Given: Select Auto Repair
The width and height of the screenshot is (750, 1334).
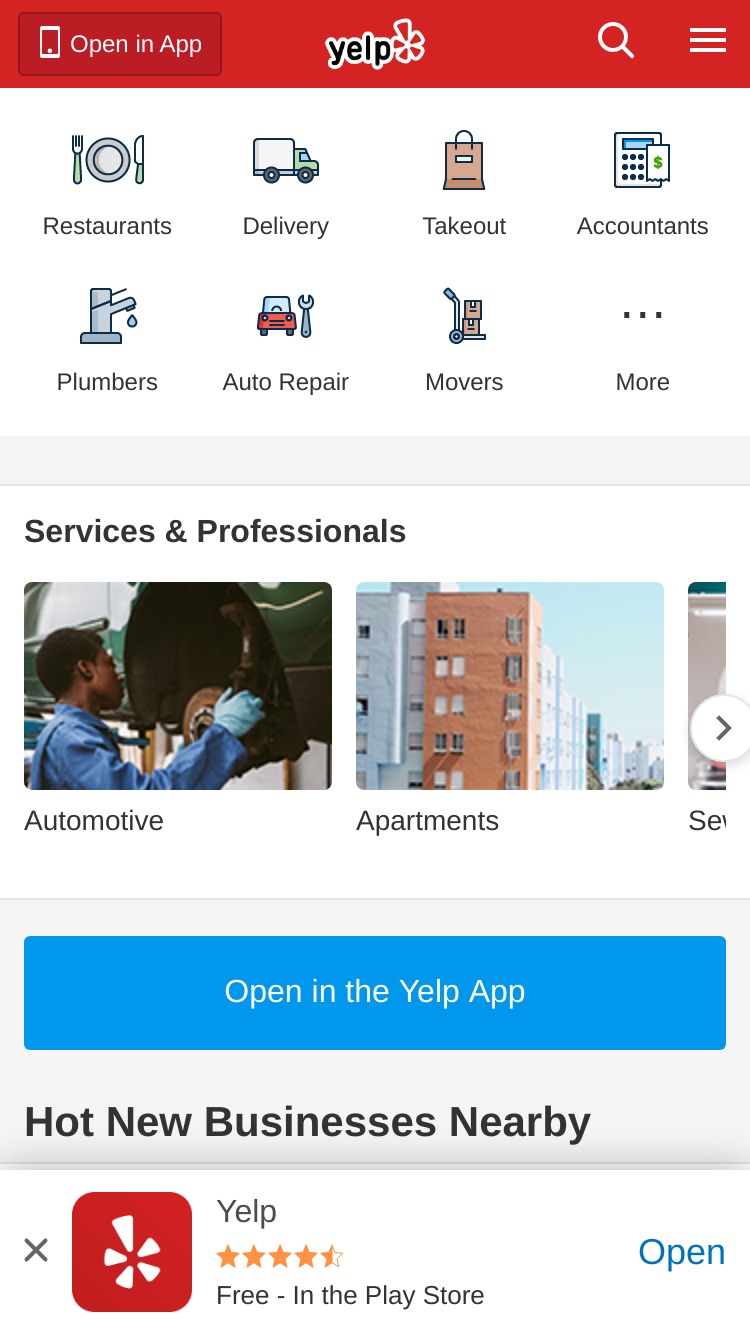Looking at the screenshot, I should coord(286,341).
